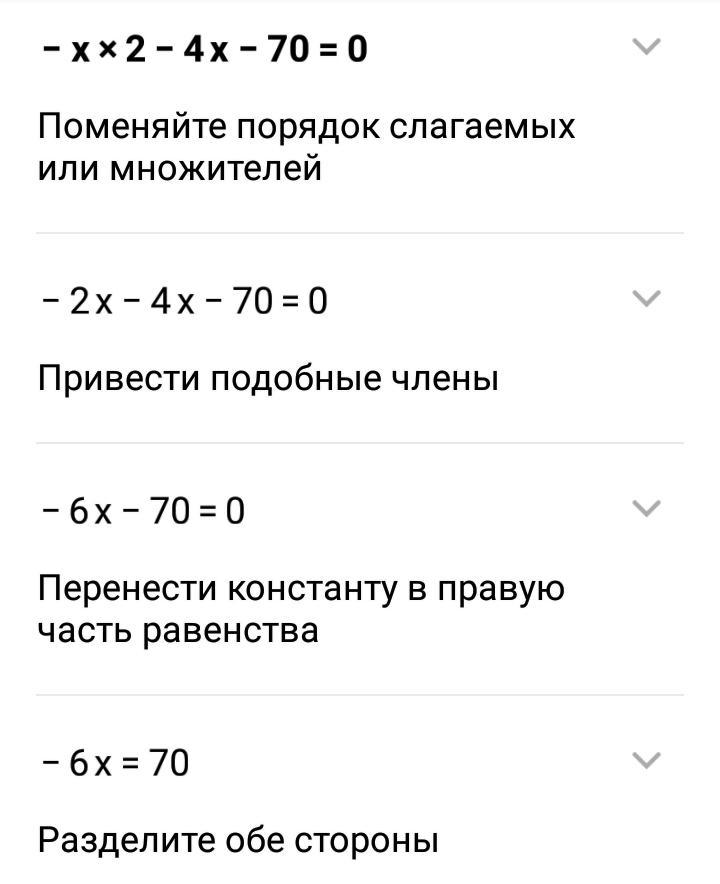Expand the step − 6x − 70 = 0
Image resolution: width=720 pixels, height=884 pixels.
[x=647, y=509]
